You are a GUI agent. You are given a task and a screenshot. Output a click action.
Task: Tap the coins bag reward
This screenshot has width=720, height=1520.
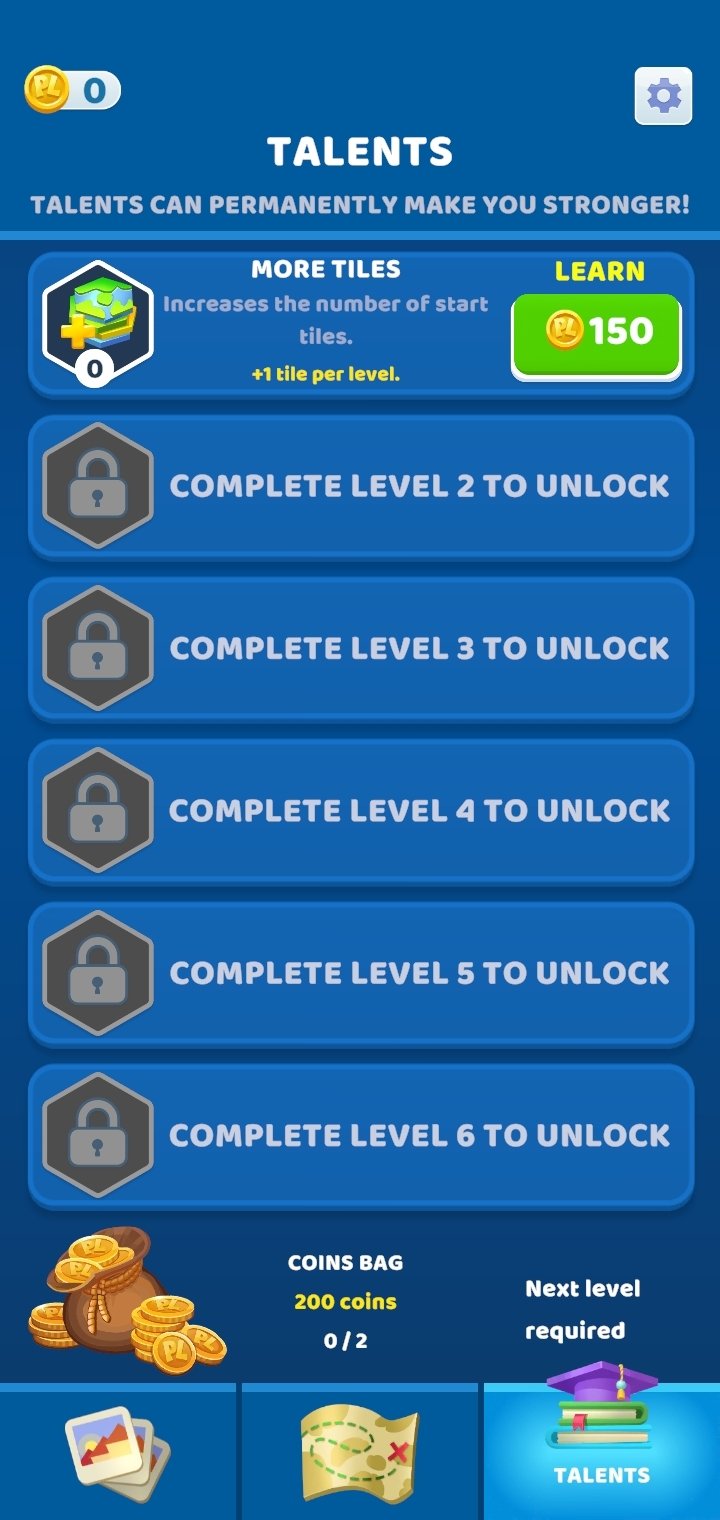click(x=127, y=1300)
